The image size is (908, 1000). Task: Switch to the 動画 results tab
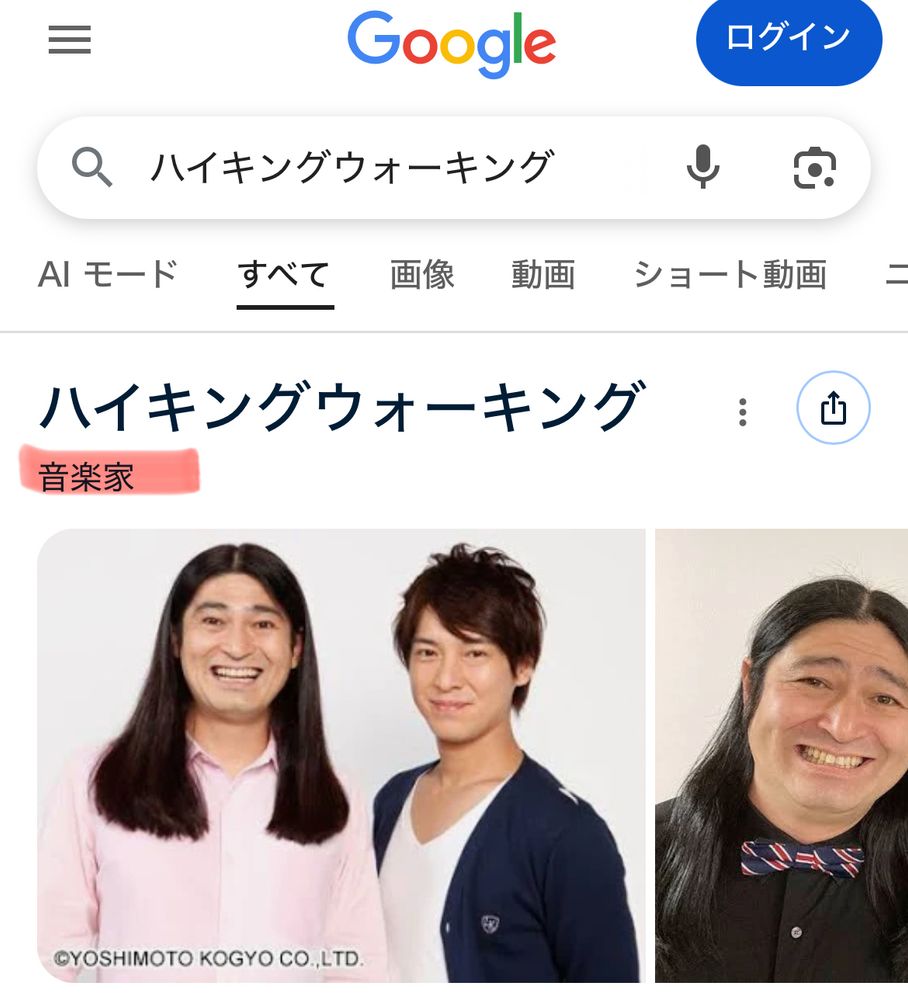coord(541,273)
